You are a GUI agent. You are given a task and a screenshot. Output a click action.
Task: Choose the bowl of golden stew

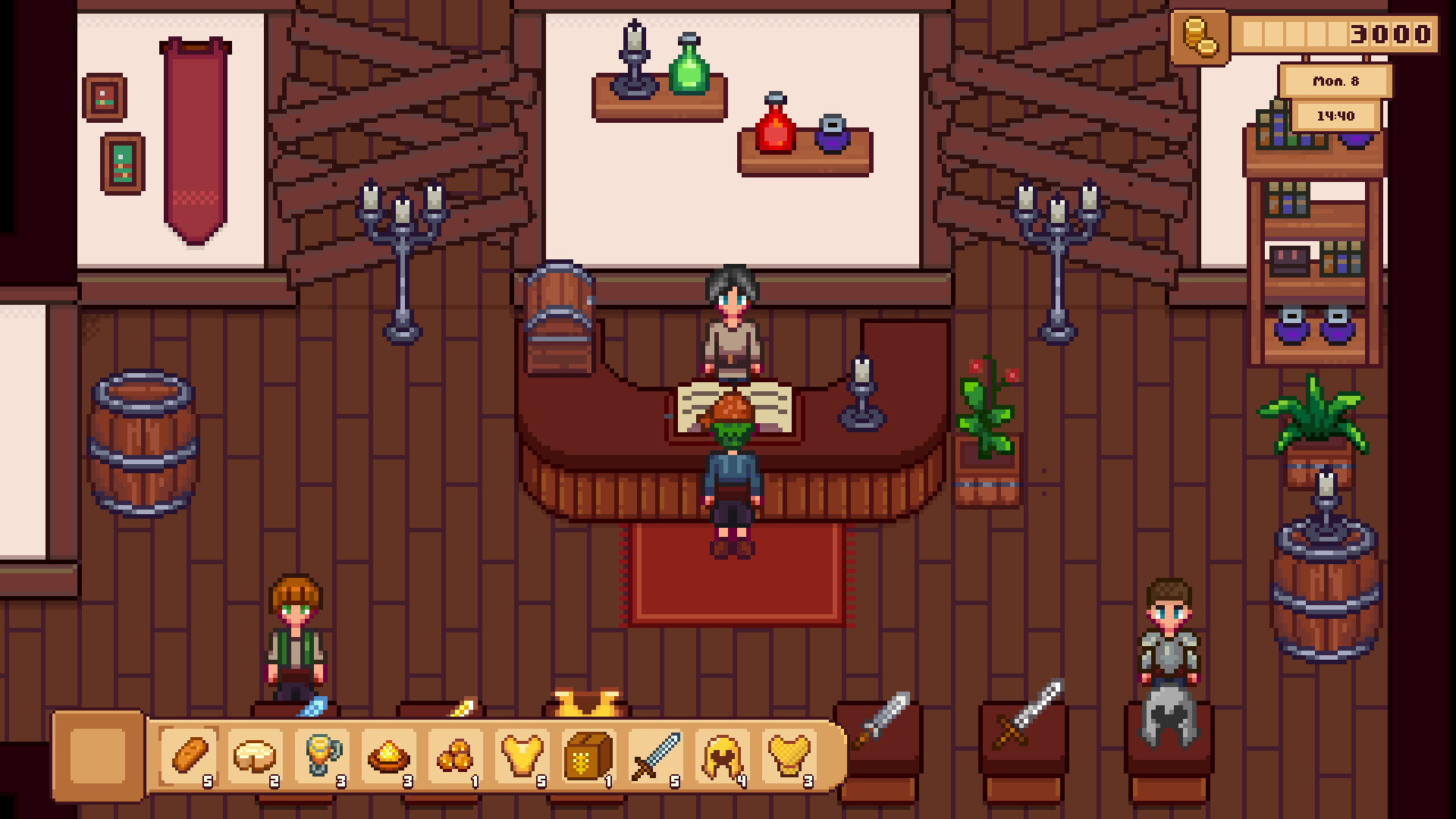click(x=389, y=756)
